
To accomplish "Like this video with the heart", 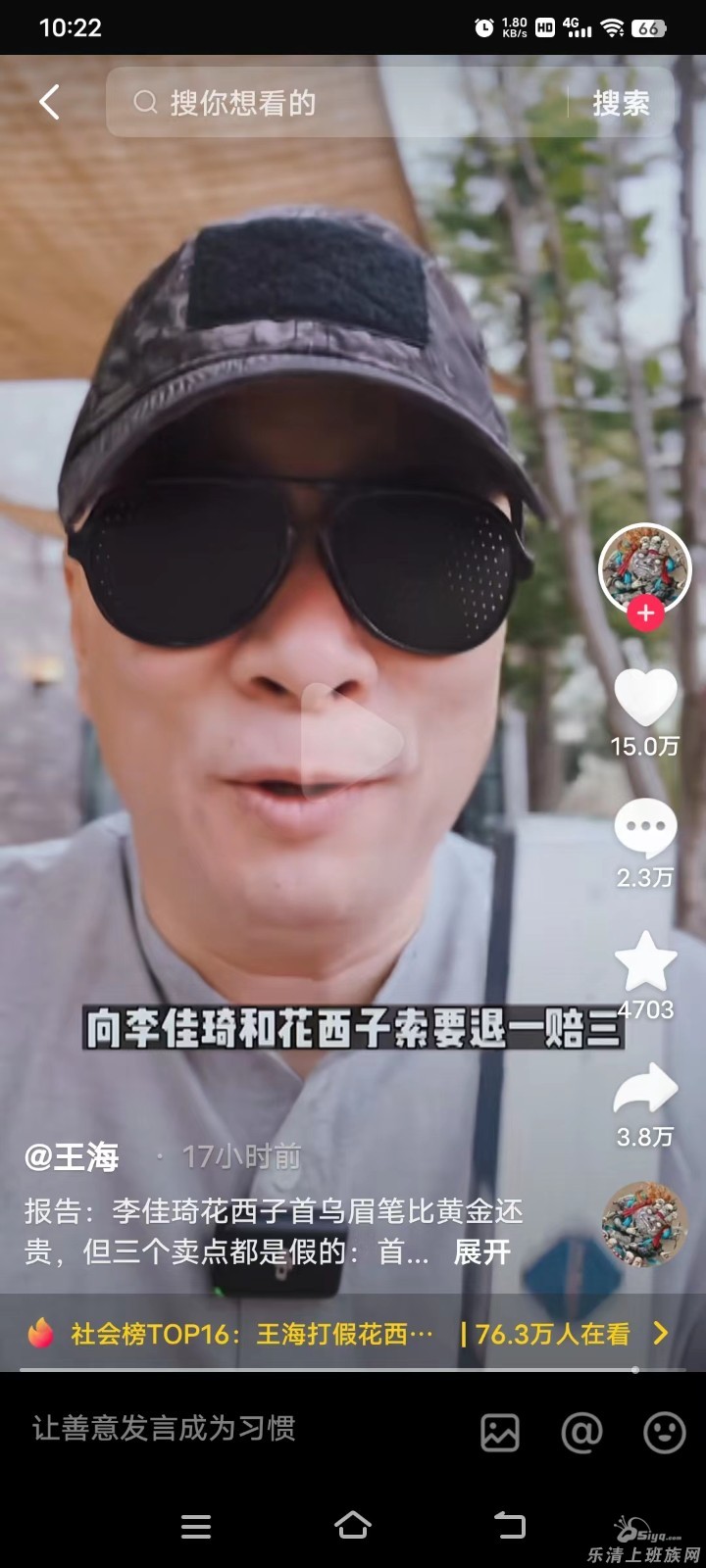I will [x=645, y=697].
